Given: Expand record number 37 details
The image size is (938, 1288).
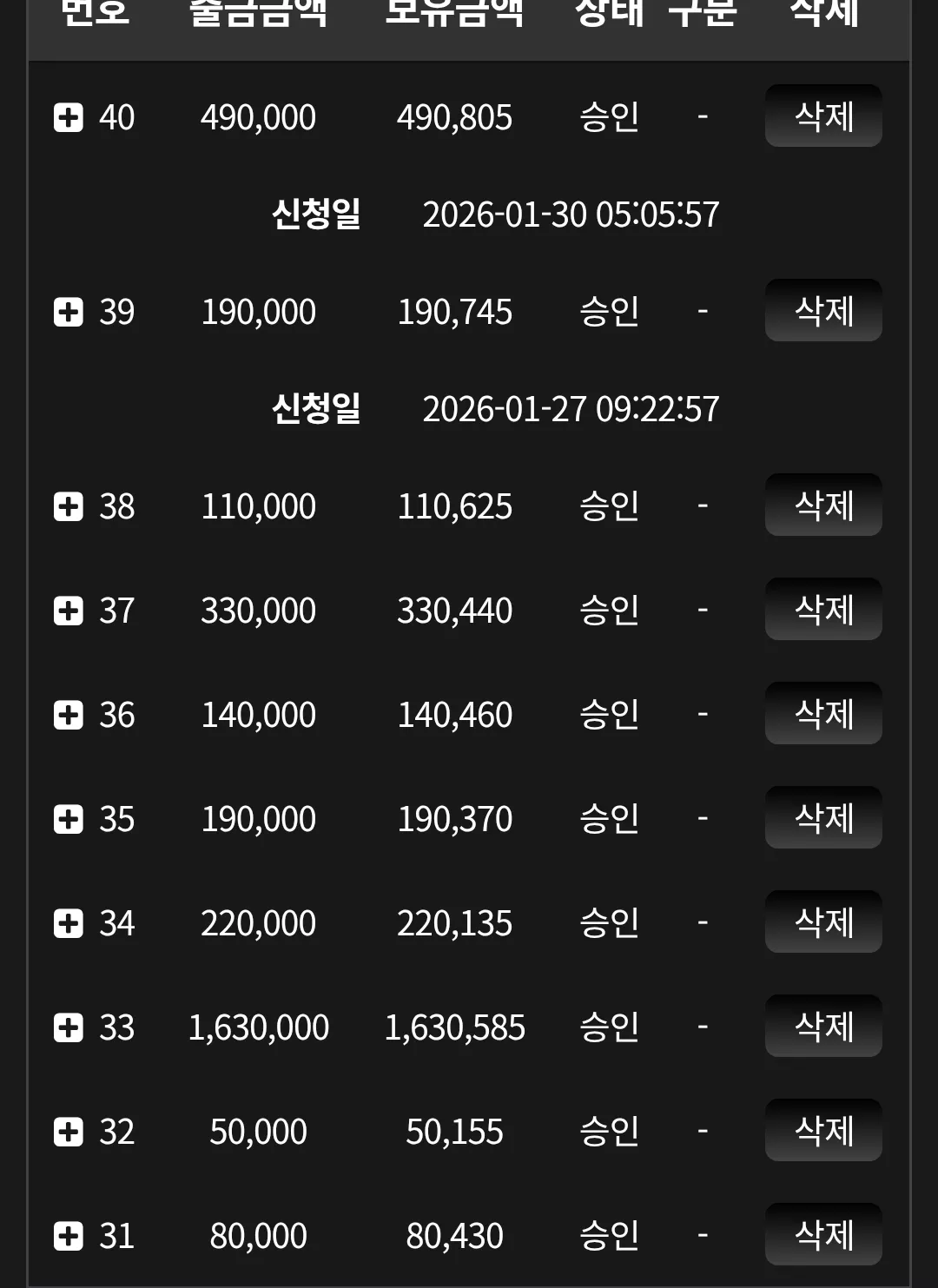Looking at the screenshot, I should point(69,610).
